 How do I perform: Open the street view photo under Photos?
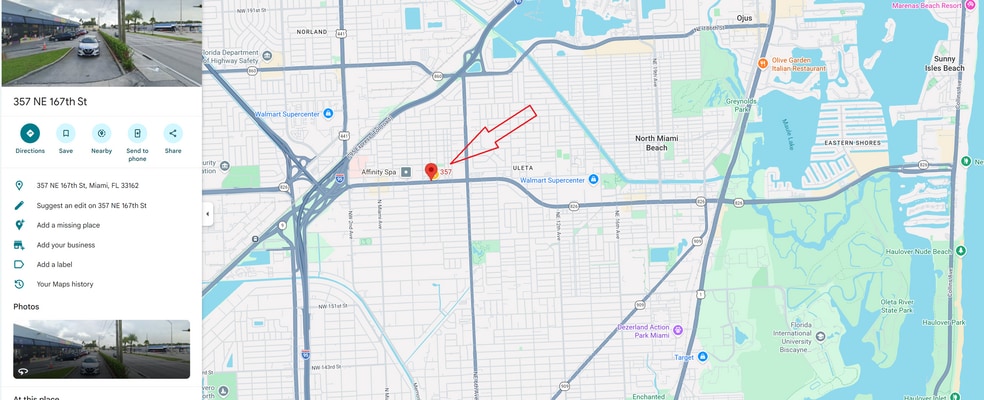[101, 349]
